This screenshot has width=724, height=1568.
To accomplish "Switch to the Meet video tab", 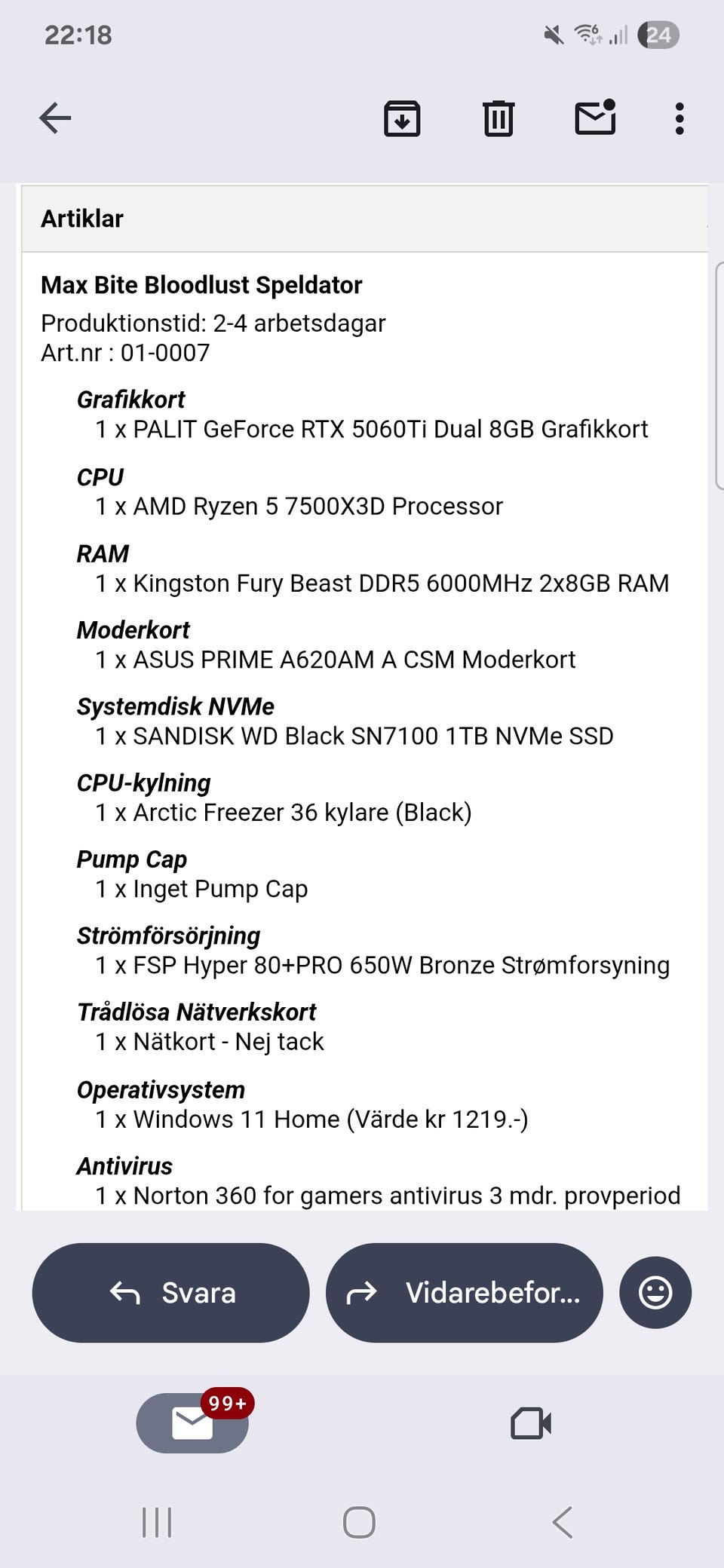I will coord(531,1423).
